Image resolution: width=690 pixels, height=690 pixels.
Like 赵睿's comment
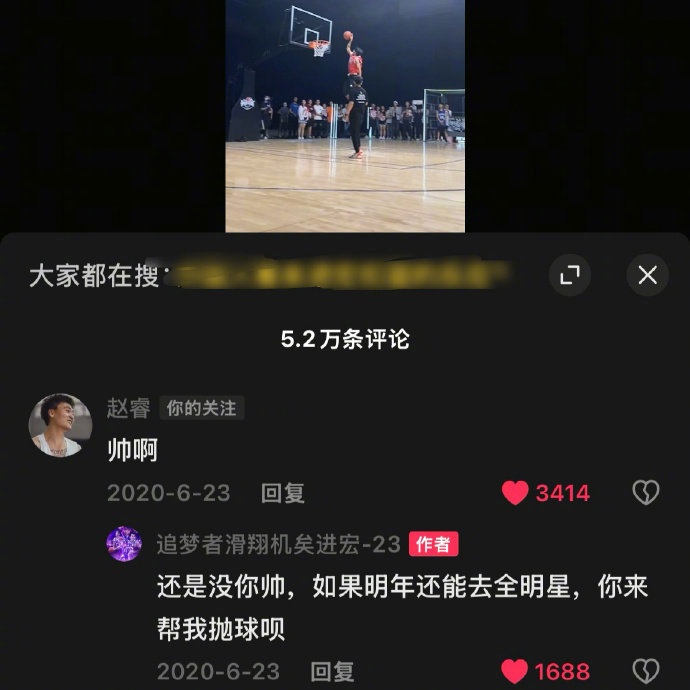coord(515,493)
